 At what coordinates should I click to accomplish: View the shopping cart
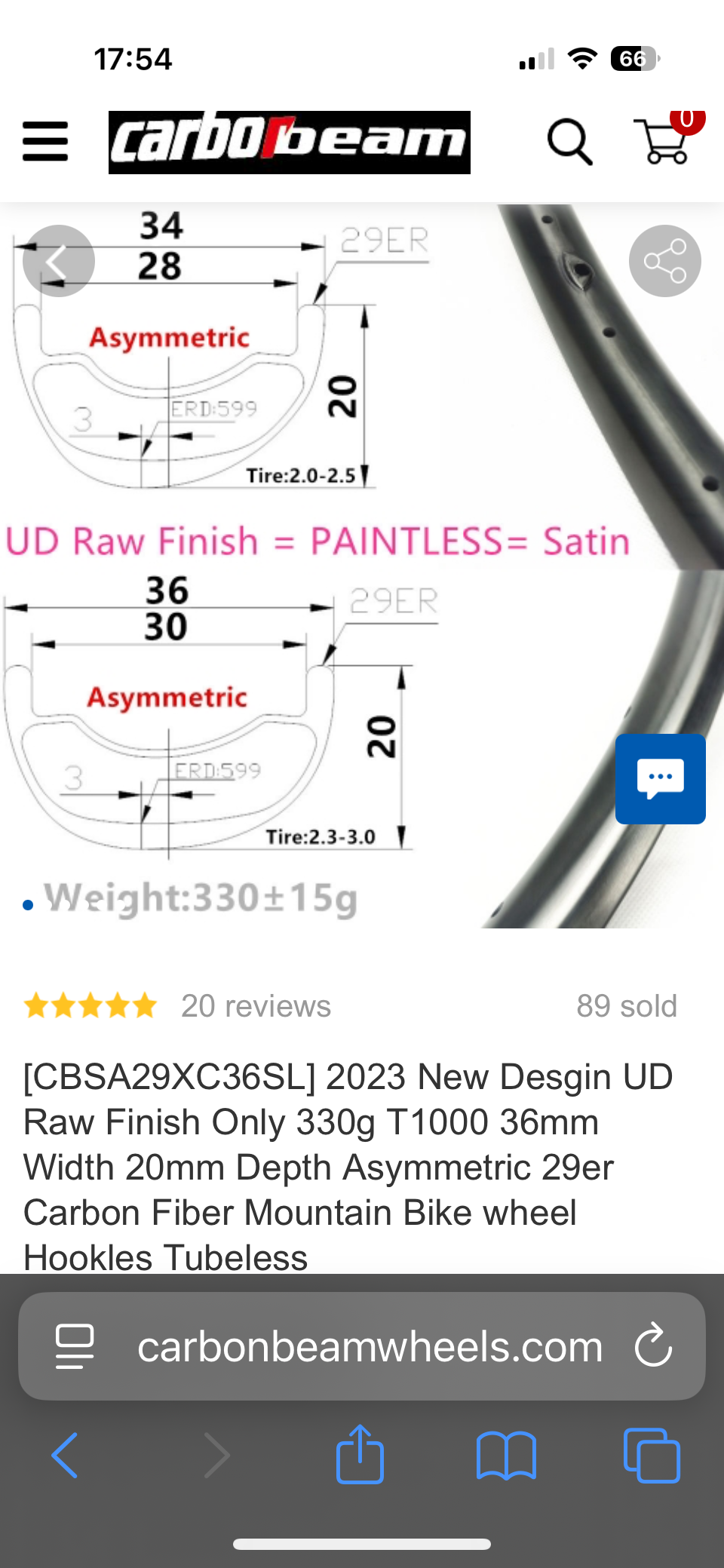(664, 140)
